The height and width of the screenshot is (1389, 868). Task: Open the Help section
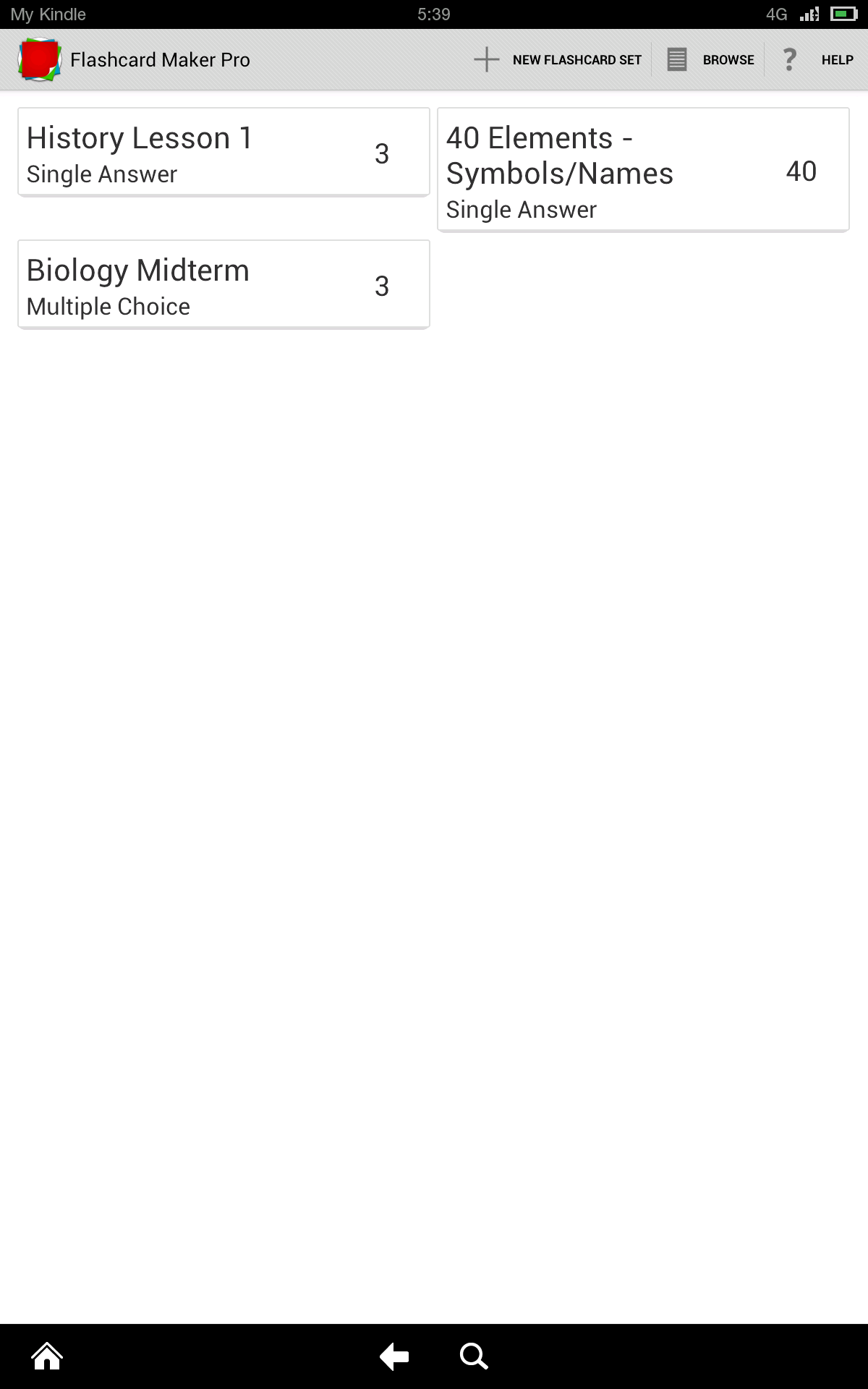pyautogui.click(x=819, y=59)
